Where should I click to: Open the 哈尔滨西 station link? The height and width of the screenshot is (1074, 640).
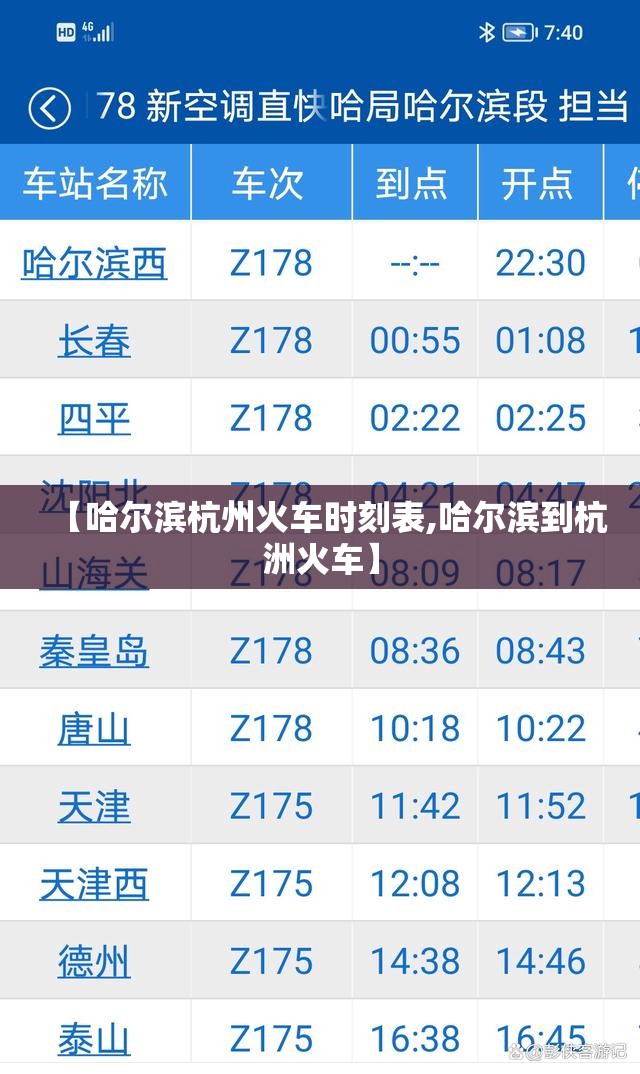point(94,264)
